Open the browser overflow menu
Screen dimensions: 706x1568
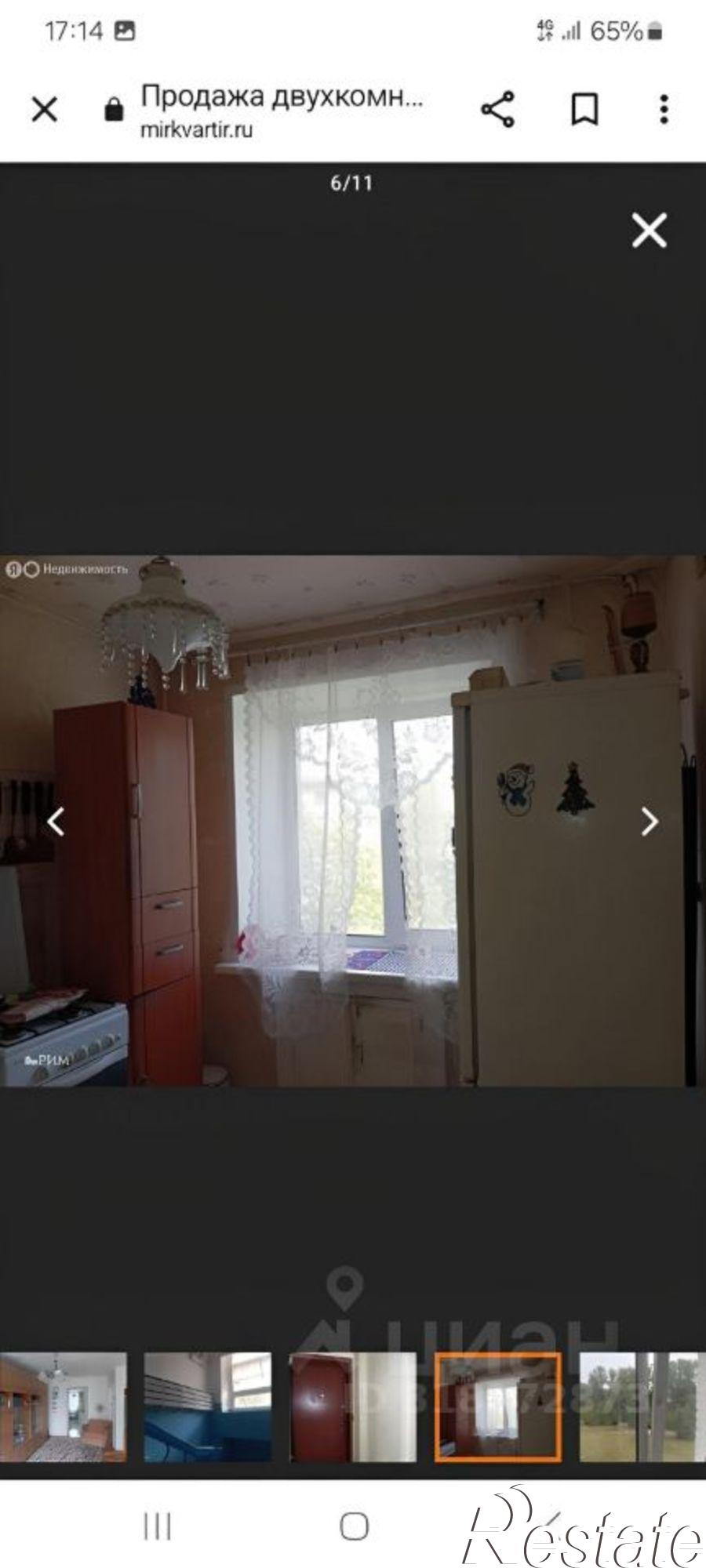click(x=664, y=109)
